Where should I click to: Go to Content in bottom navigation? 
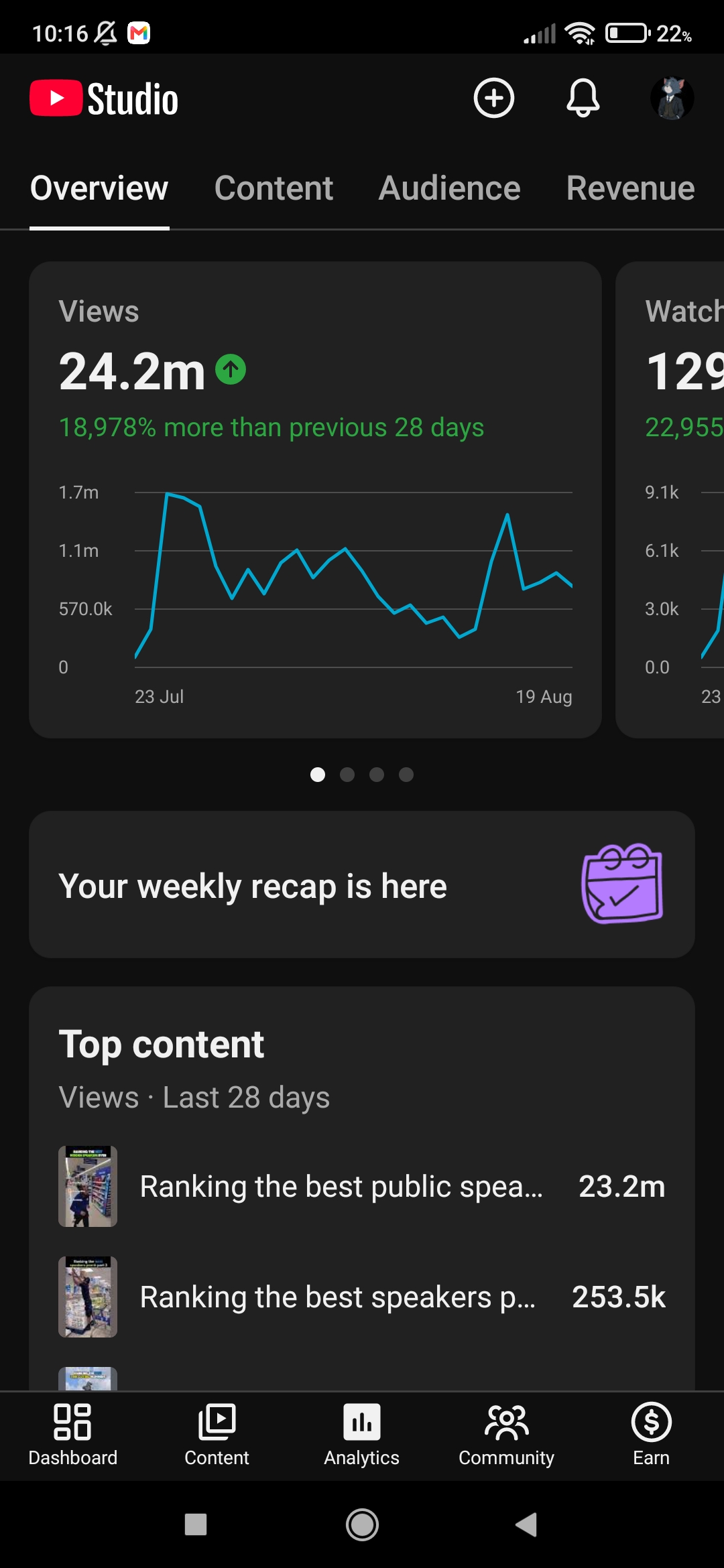pyautogui.click(x=217, y=1436)
